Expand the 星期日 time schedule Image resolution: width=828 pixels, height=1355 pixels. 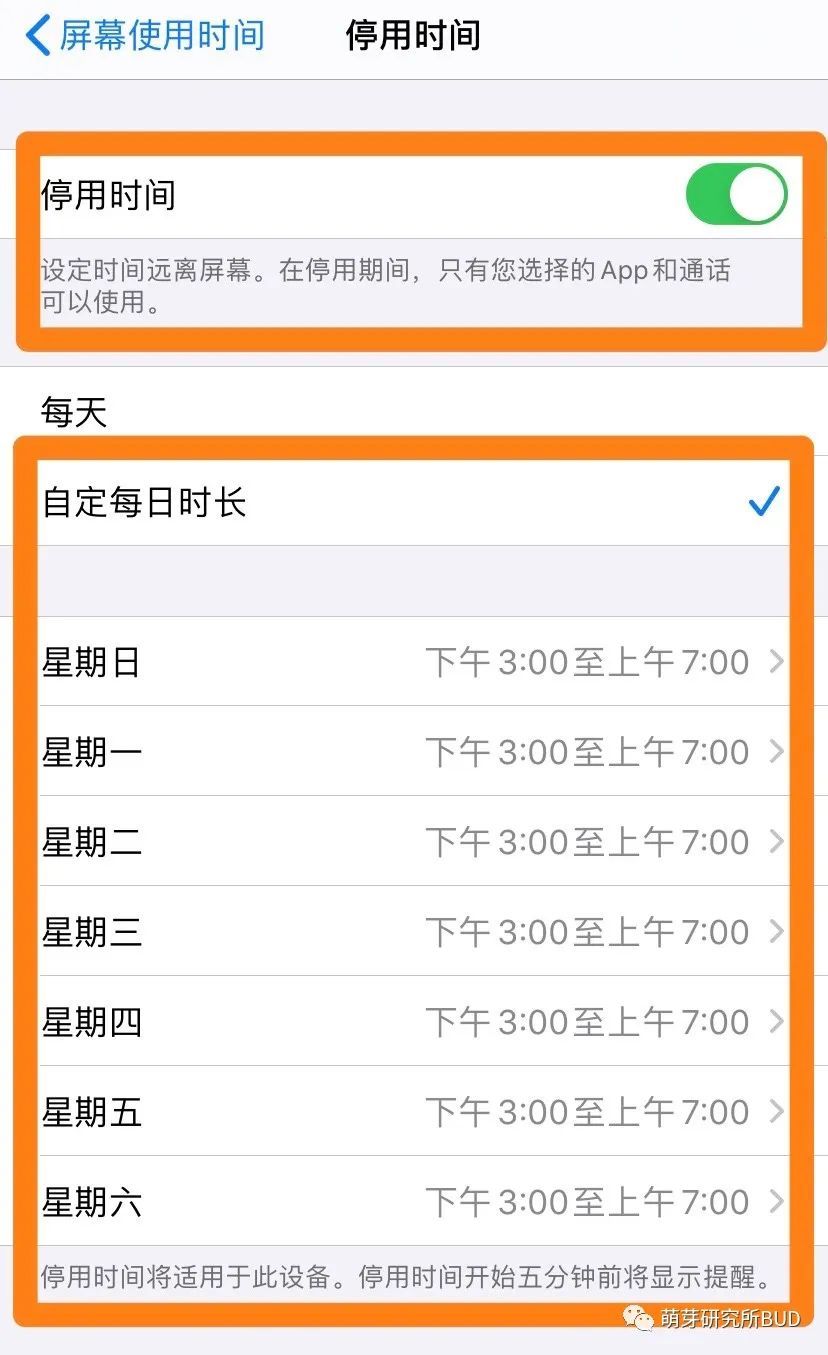point(400,662)
